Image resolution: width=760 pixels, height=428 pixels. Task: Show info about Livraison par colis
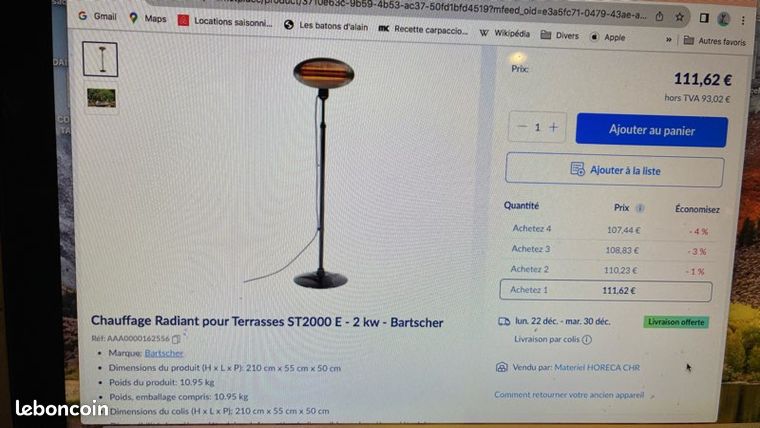[587, 339]
